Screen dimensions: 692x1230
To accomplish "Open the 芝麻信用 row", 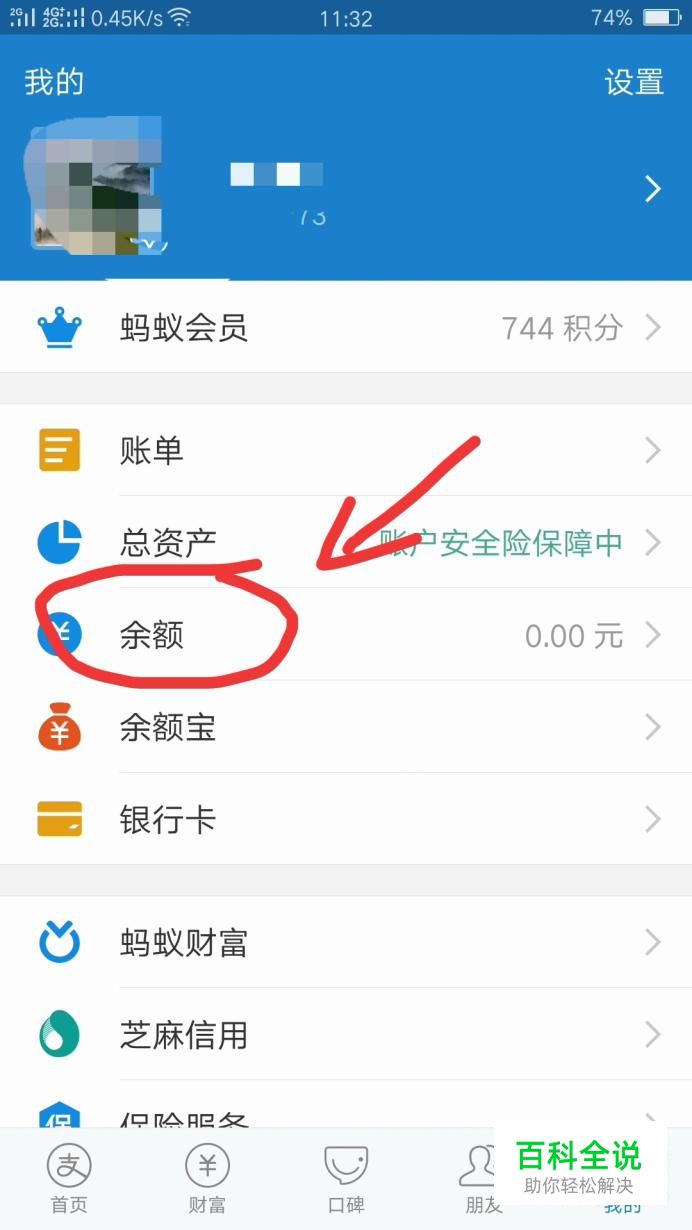I will point(346,1035).
